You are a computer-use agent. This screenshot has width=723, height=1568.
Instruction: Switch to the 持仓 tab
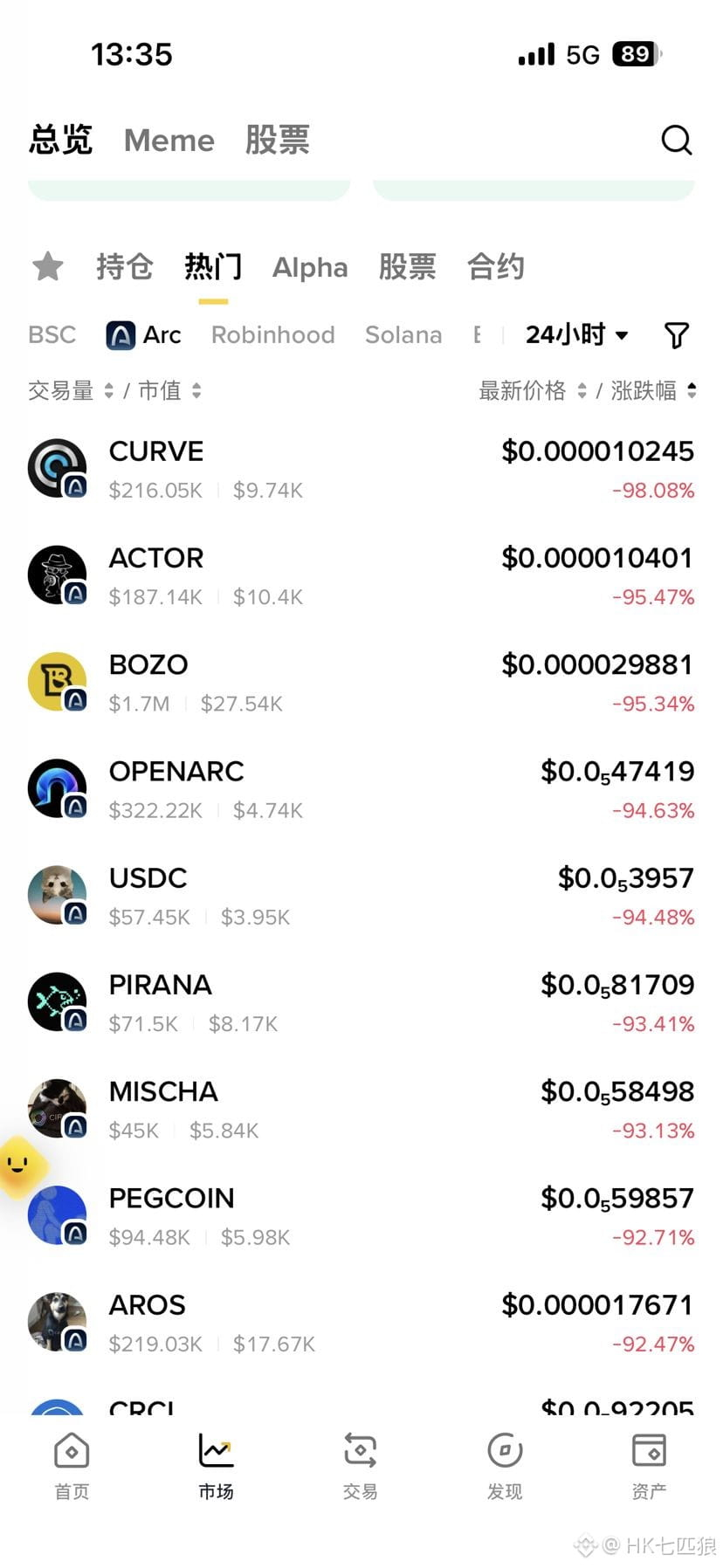tap(125, 266)
